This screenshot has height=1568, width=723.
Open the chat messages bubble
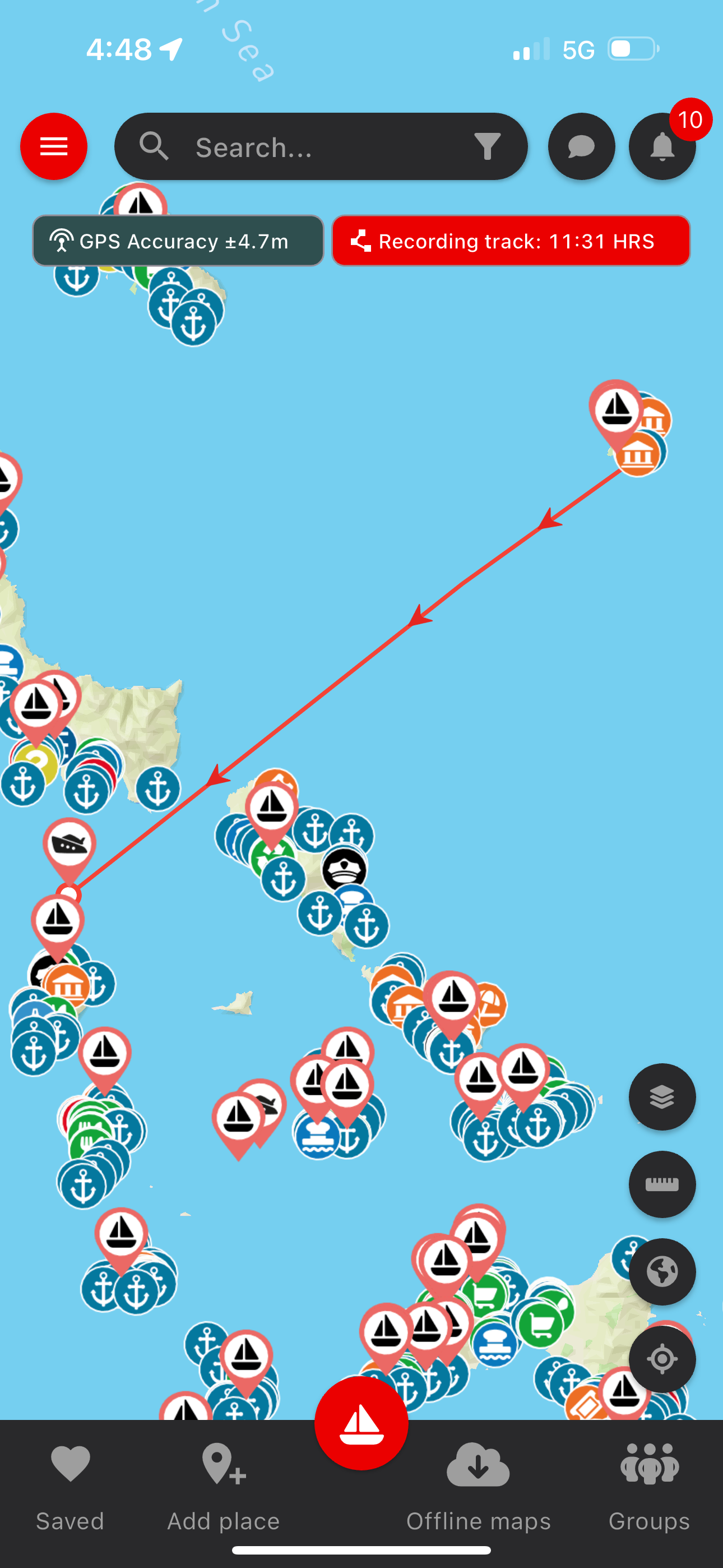tap(581, 147)
